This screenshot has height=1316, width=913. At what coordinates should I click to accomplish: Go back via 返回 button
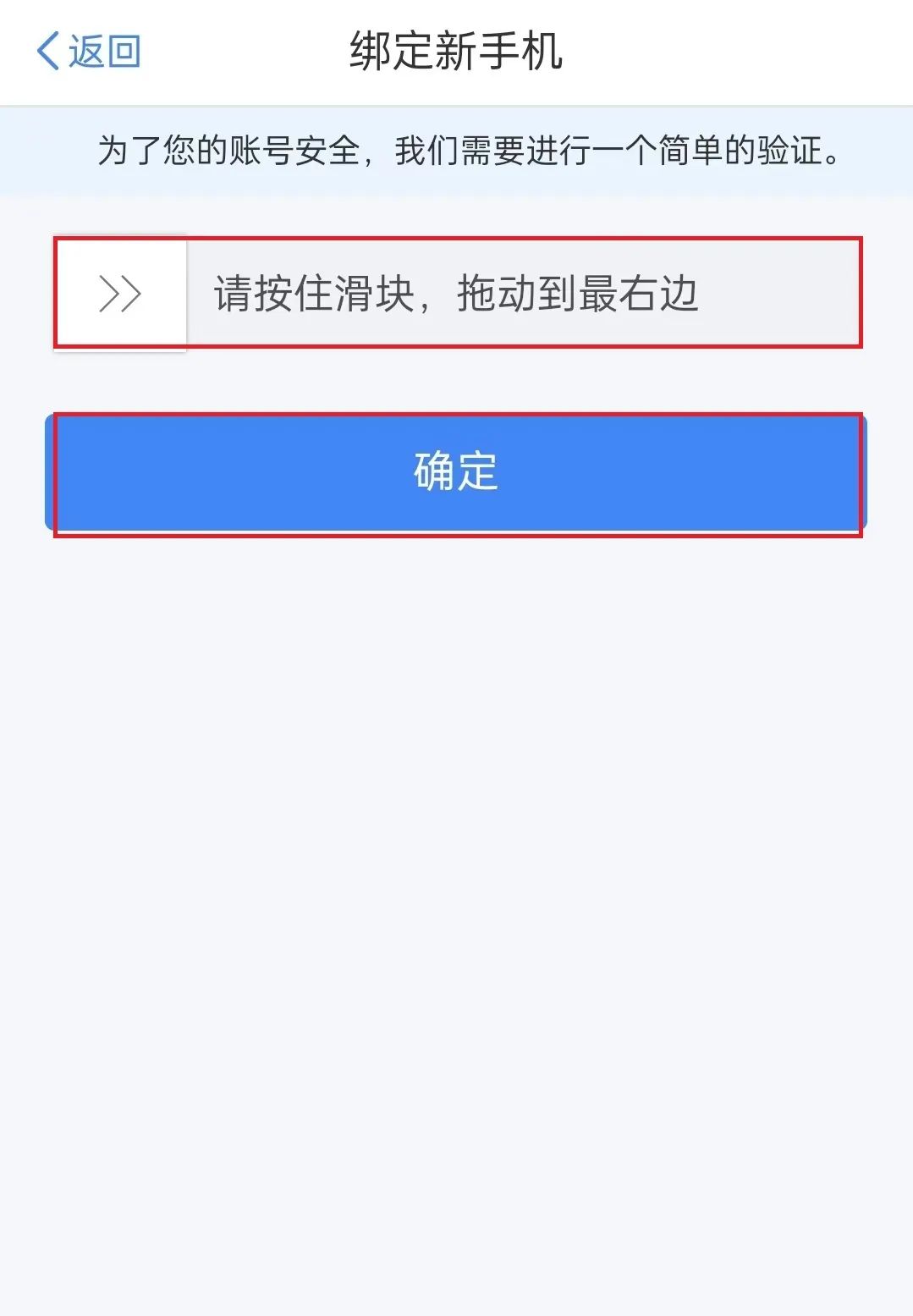89,52
